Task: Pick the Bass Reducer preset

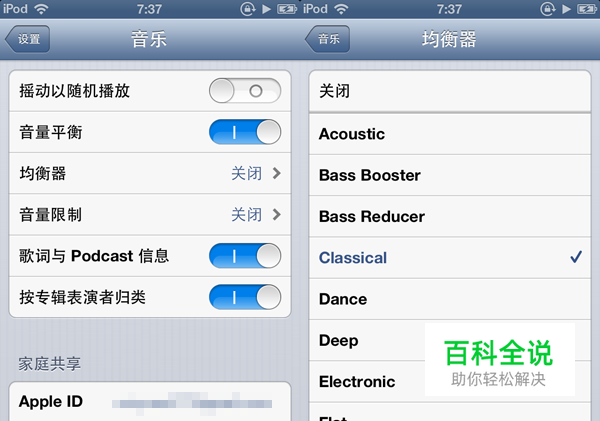Action: 450,216
